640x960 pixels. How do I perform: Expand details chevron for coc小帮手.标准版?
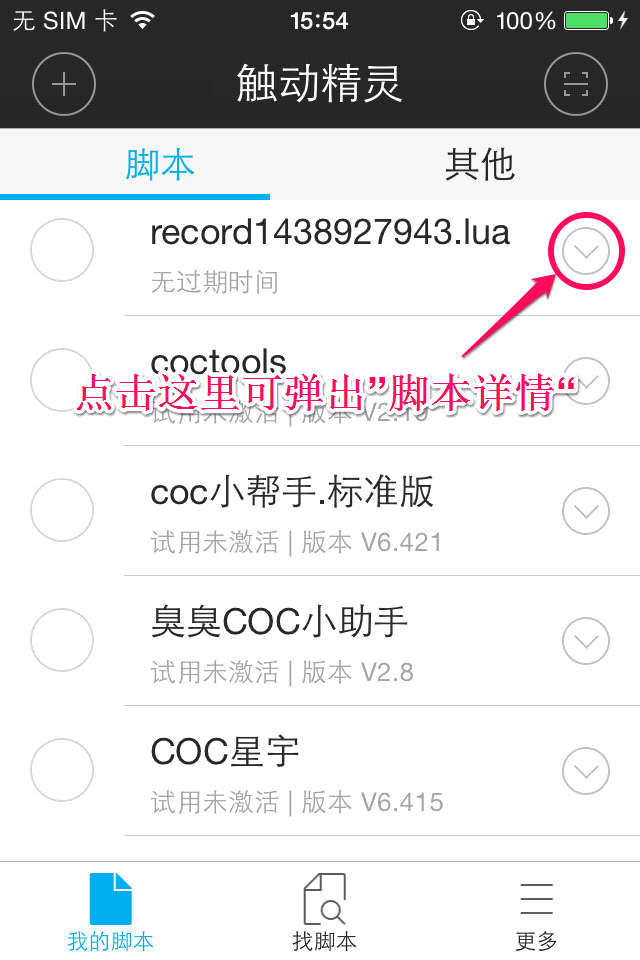(585, 511)
